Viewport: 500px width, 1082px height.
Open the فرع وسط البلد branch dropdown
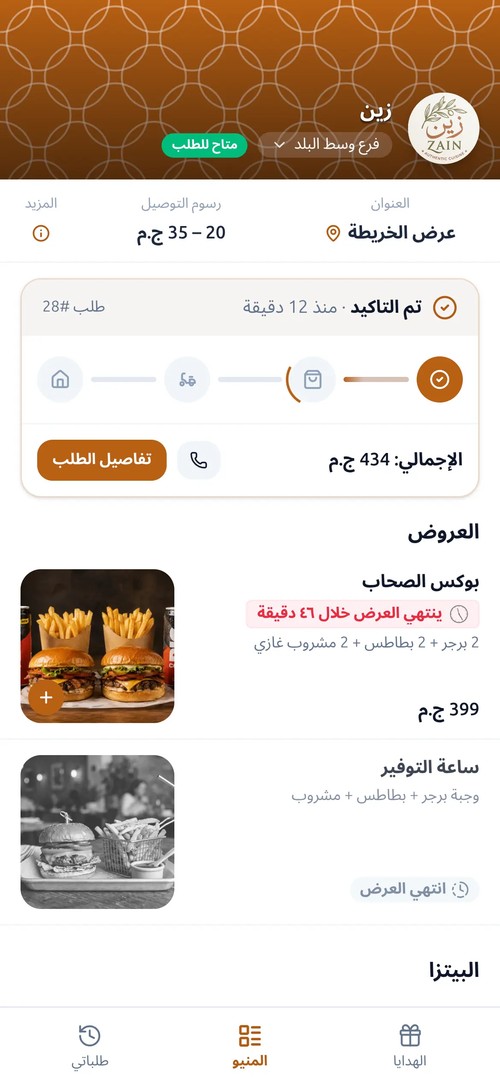[x=325, y=146]
